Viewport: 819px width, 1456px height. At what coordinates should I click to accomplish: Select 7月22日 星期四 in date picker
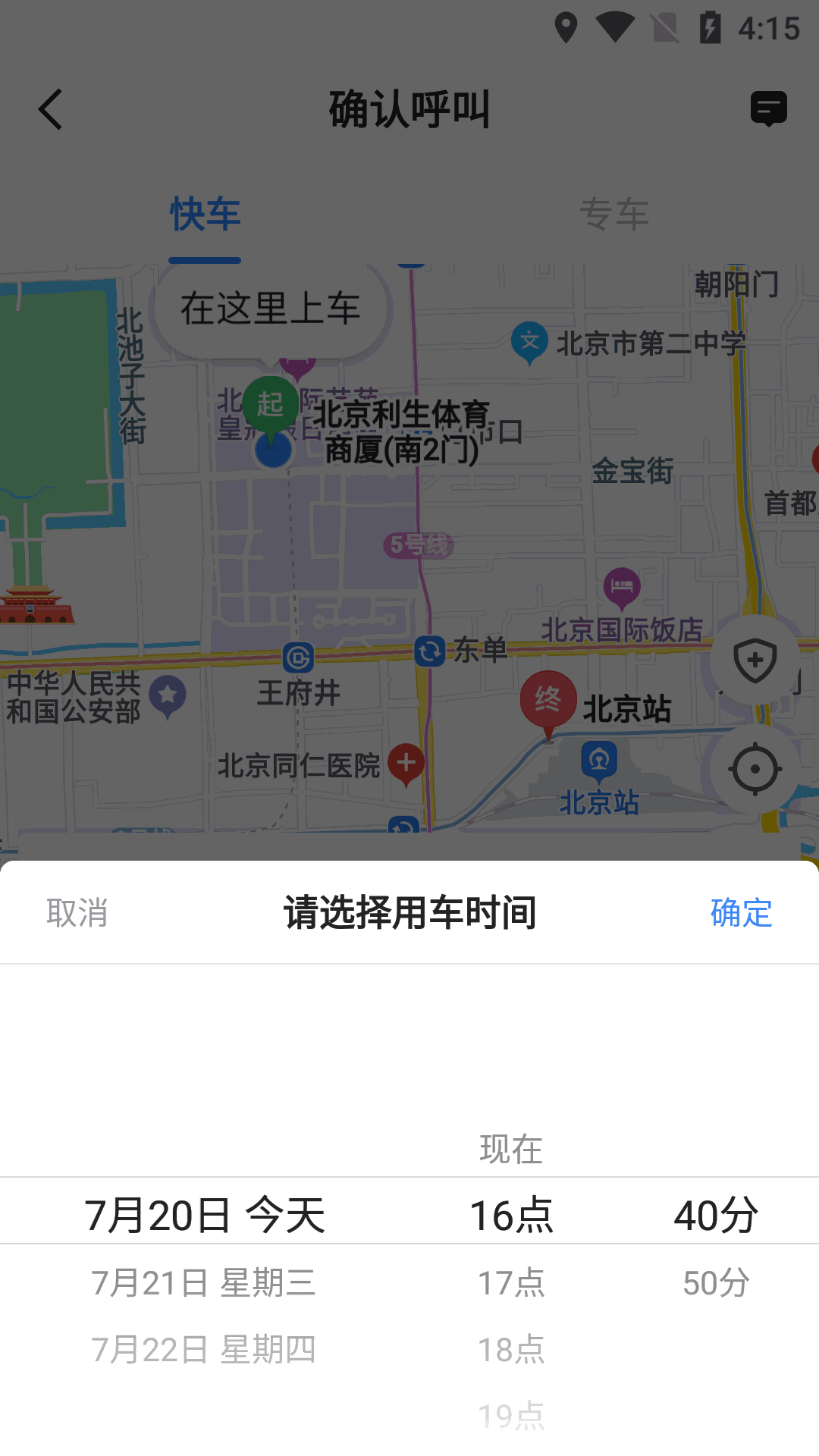click(203, 1349)
